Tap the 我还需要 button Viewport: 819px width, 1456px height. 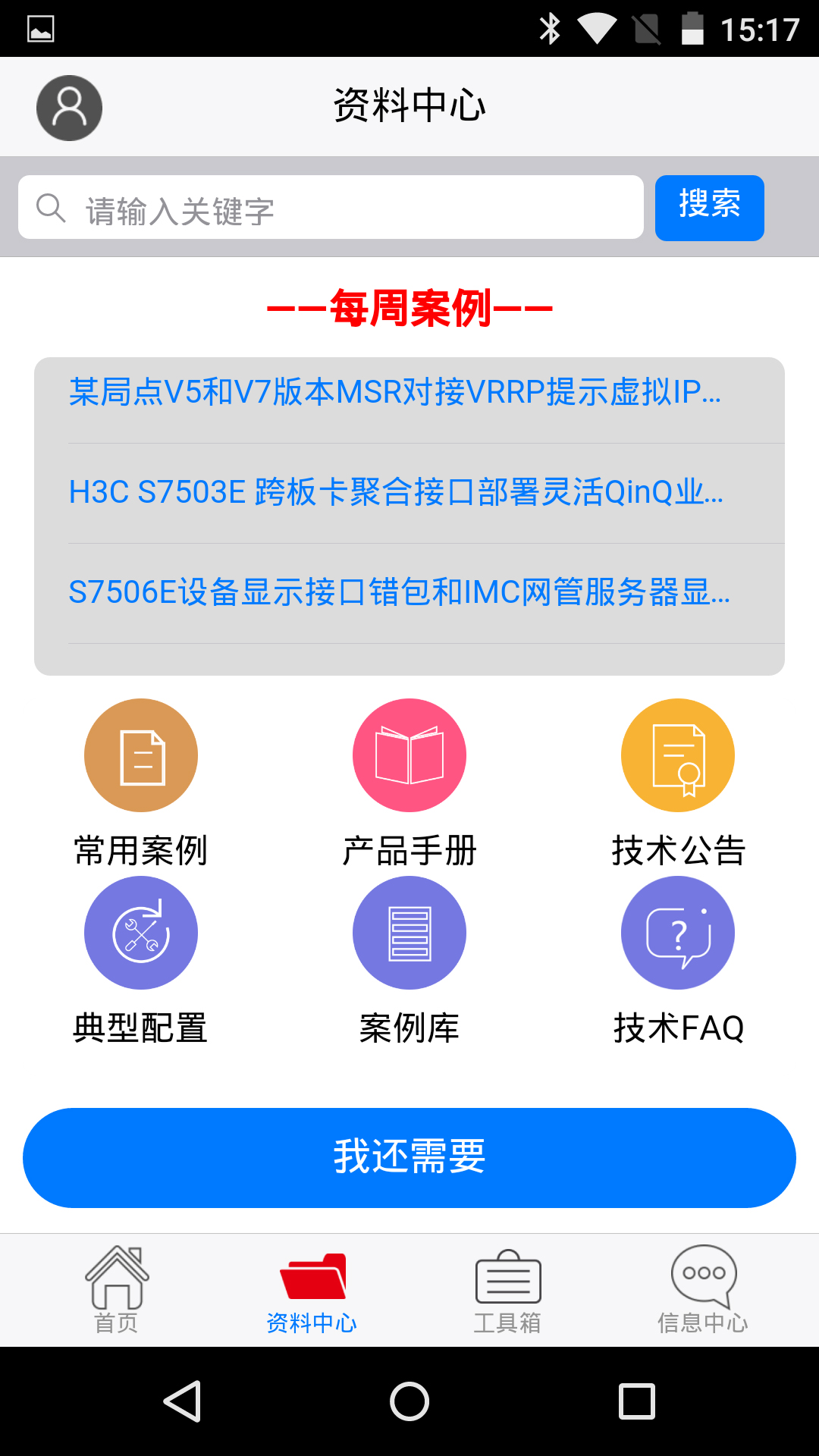[x=409, y=1157]
